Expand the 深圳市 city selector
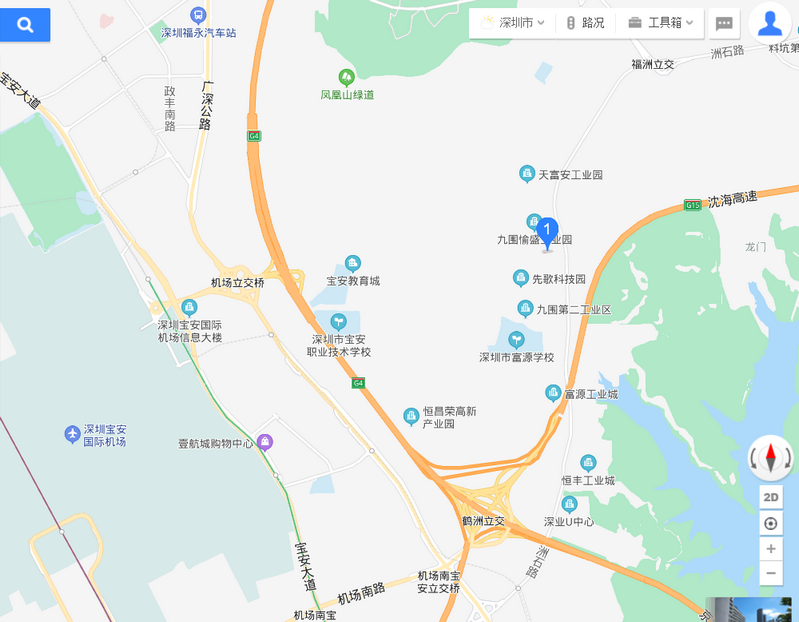 tap(513, 23)
